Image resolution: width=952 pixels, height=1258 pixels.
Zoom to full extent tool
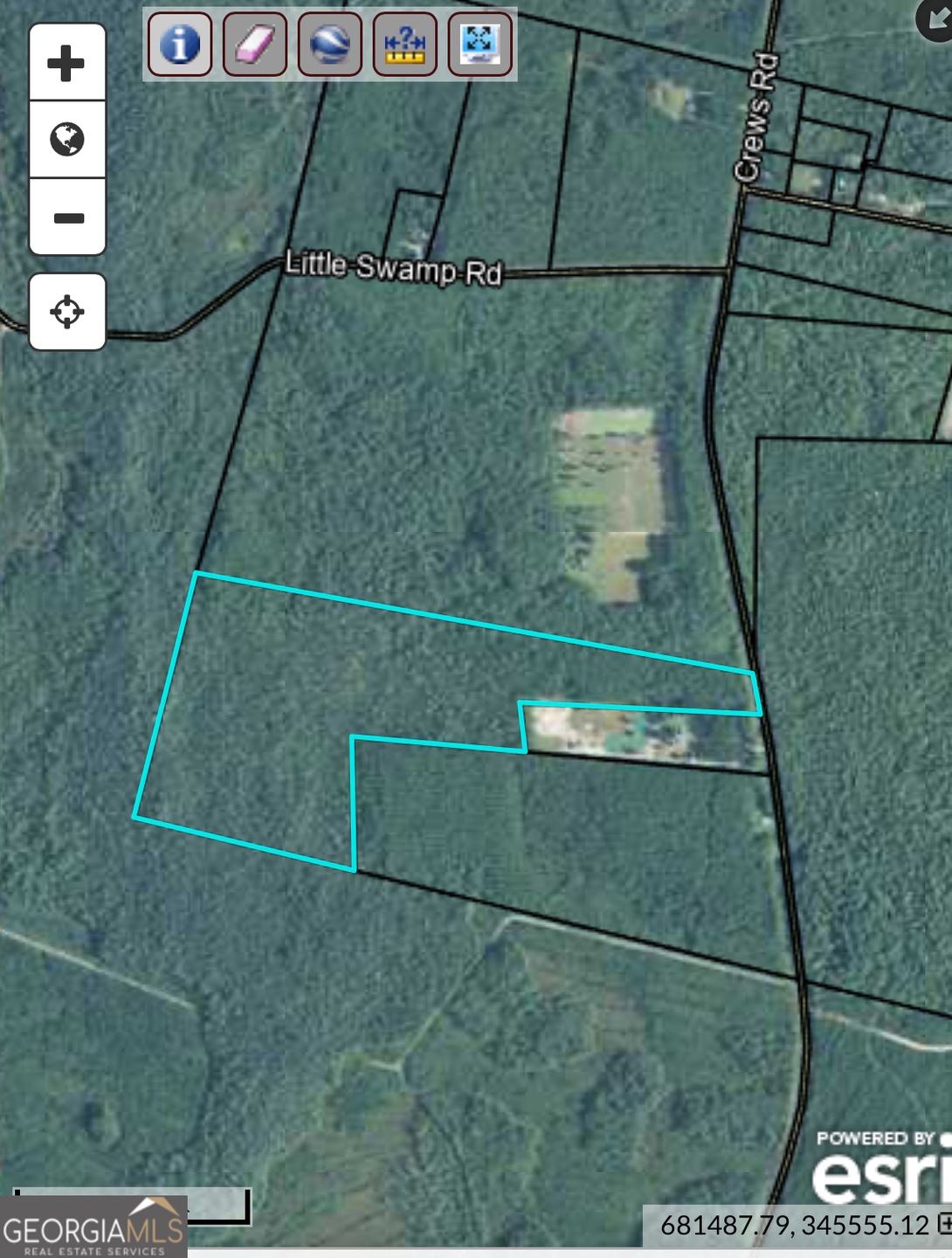(479, 44)
